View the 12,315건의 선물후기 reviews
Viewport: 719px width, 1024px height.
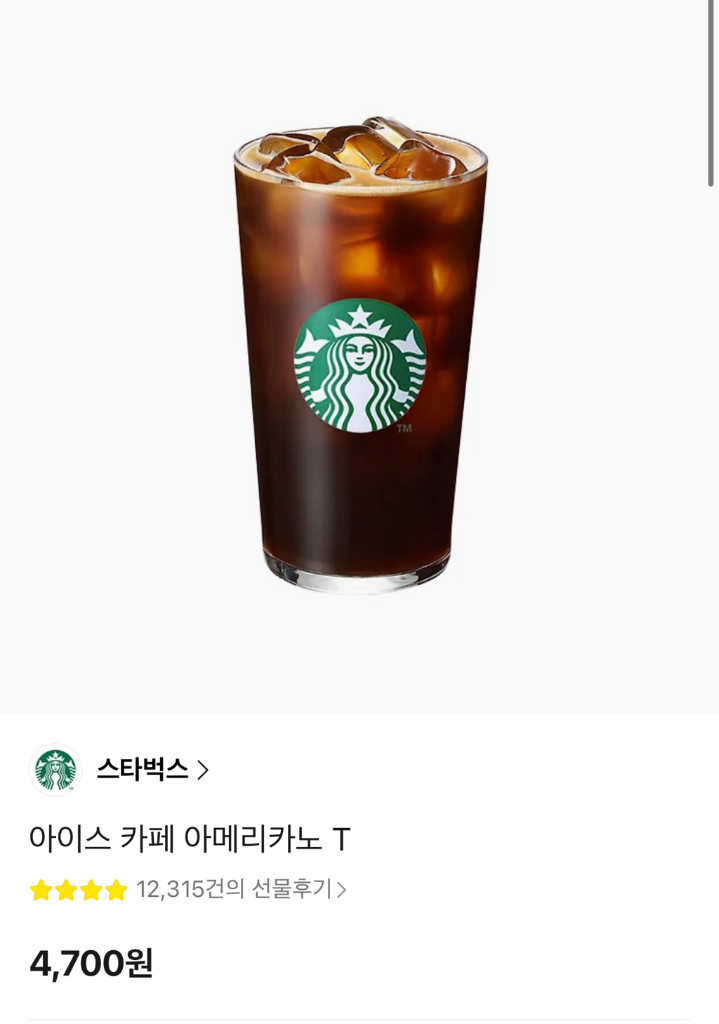coord(240,889)
